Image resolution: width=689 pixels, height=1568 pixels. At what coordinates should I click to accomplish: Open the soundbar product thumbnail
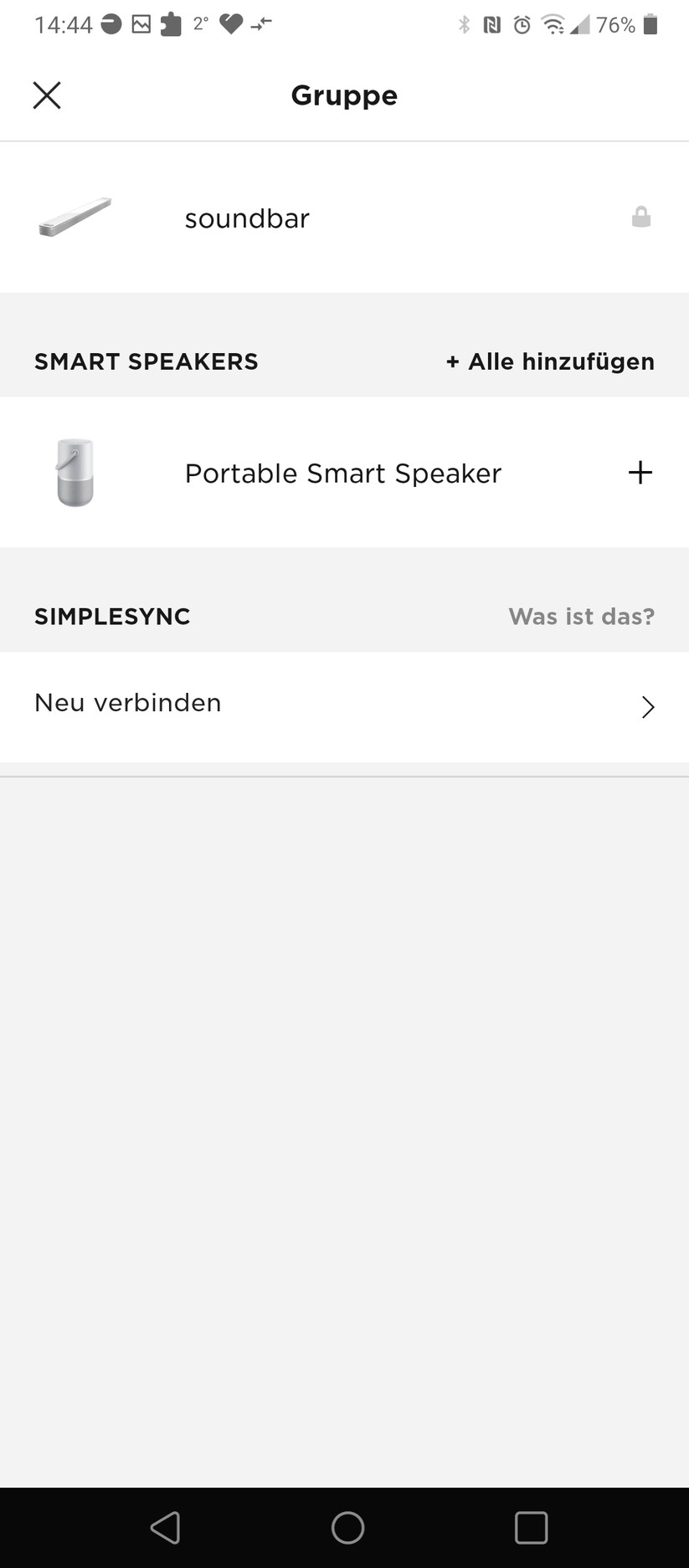click(75, 217)
